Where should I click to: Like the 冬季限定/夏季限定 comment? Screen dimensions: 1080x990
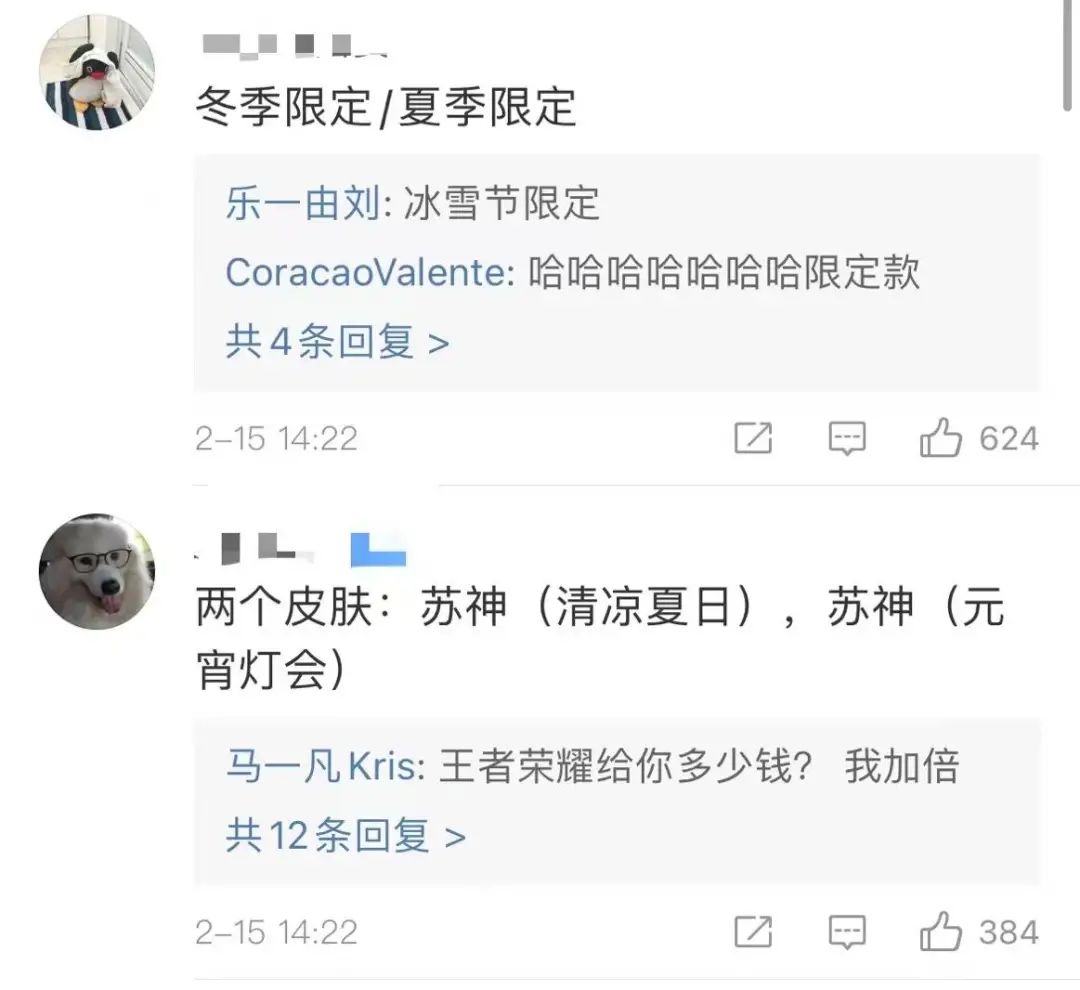click(941, 438)
